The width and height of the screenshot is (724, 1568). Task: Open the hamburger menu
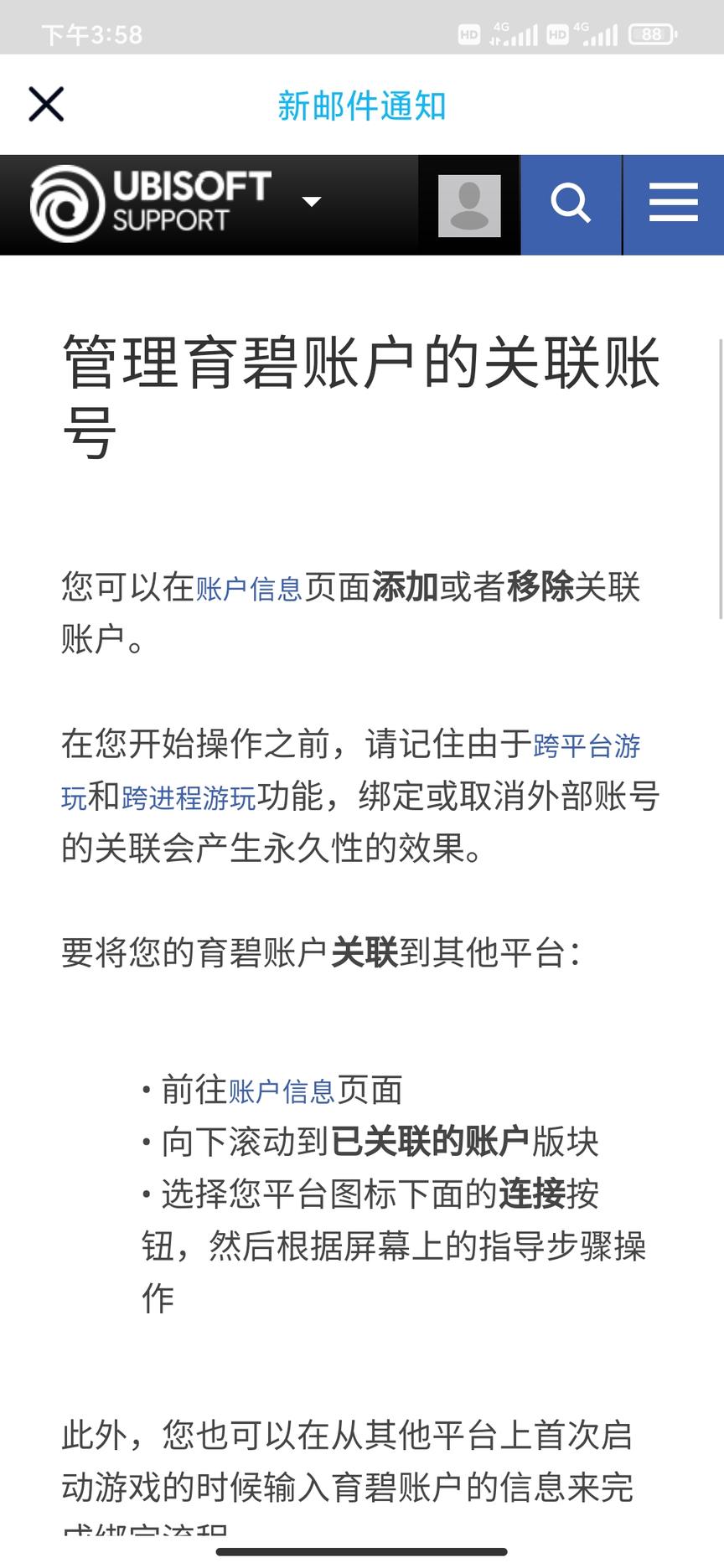pyautogui.click(x=673, y=204)
